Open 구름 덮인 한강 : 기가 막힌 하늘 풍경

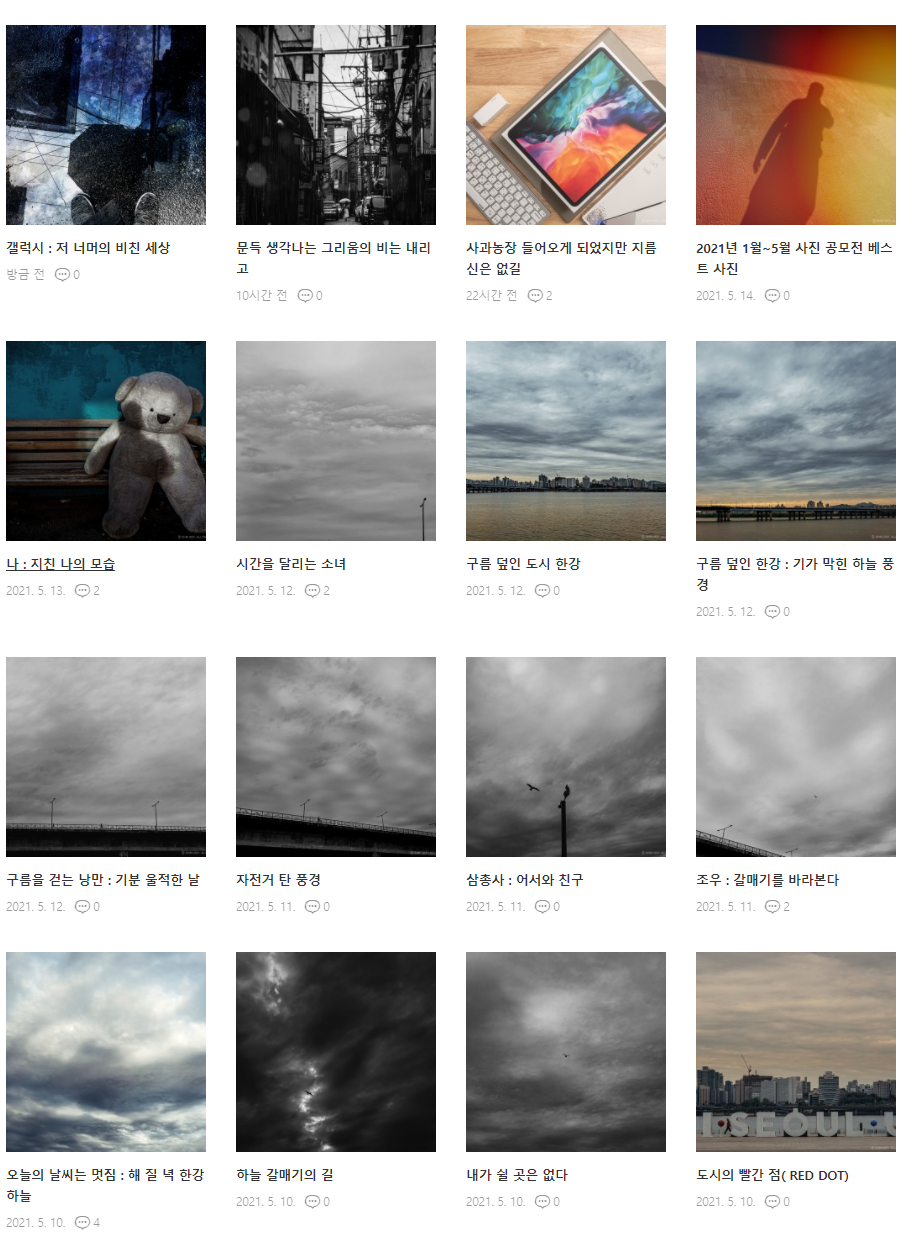794,564
